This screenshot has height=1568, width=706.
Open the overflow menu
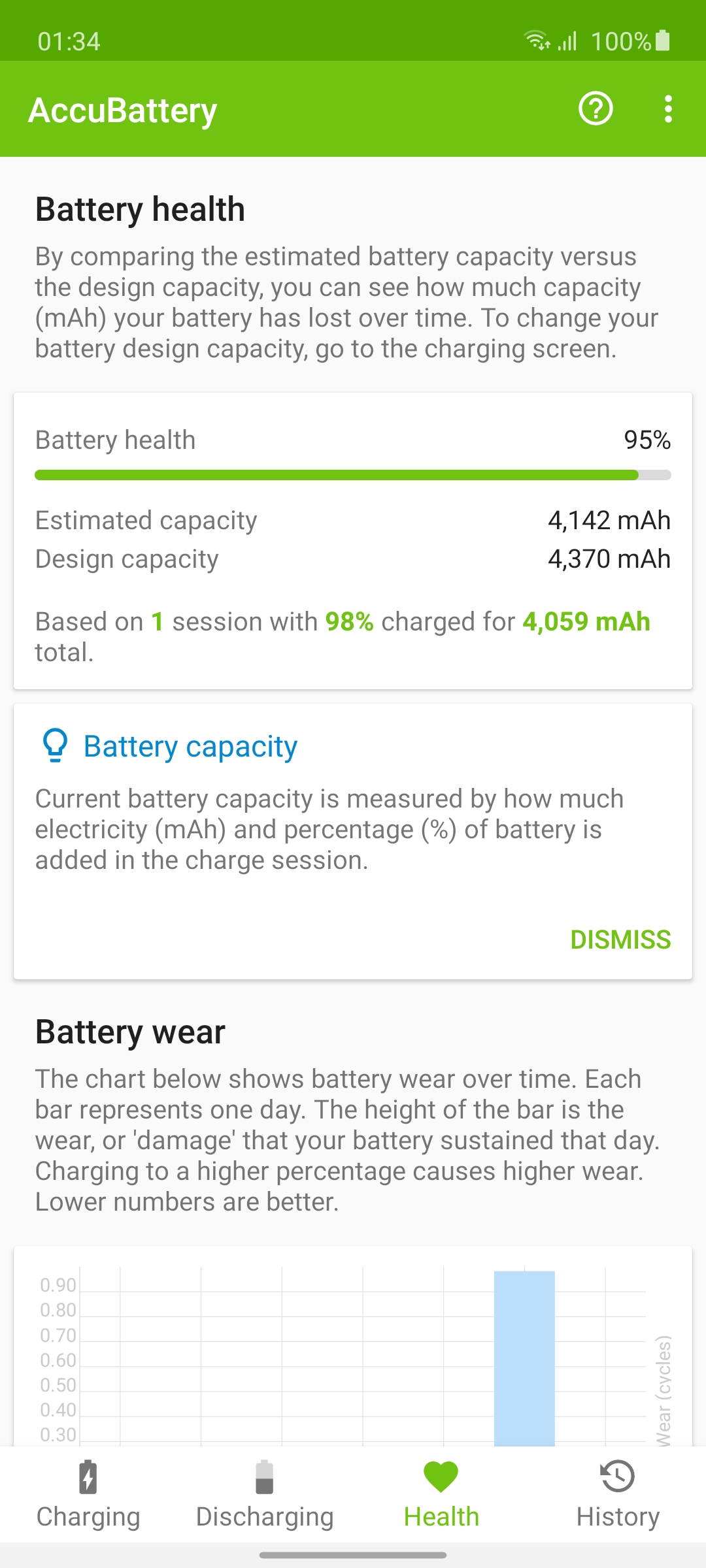pos(667,108)
